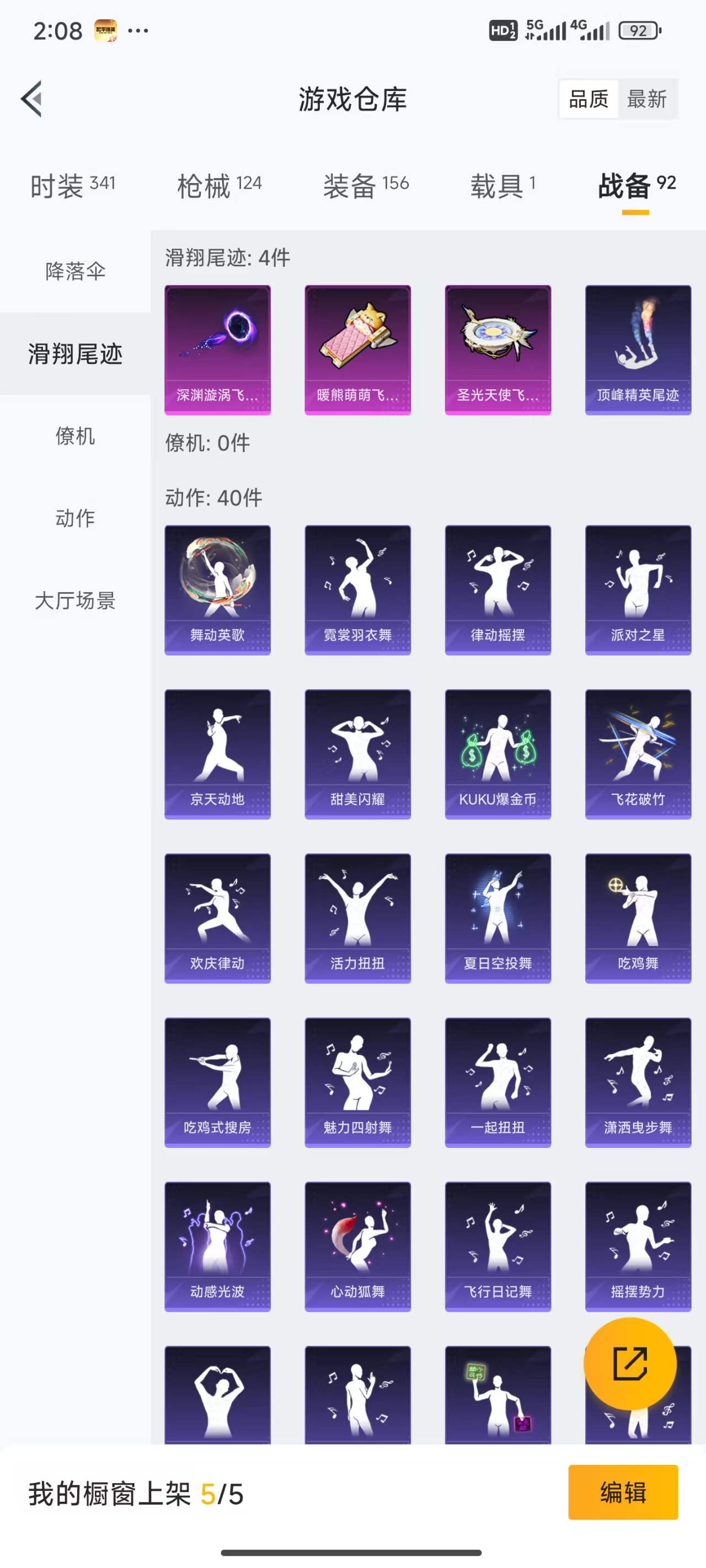
Task: Open the 吃鸡舞 emote
Action: point(638,919)
